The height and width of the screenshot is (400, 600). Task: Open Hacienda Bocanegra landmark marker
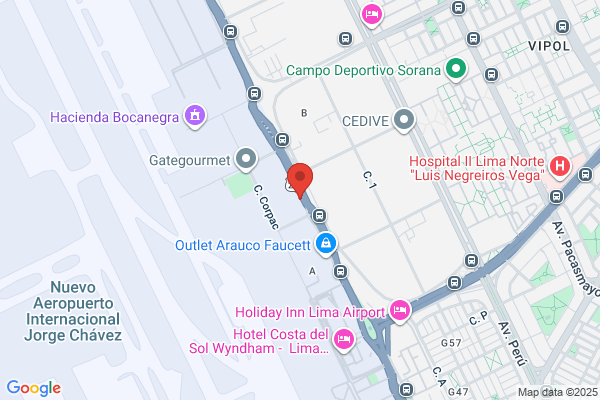pos(195,117)
